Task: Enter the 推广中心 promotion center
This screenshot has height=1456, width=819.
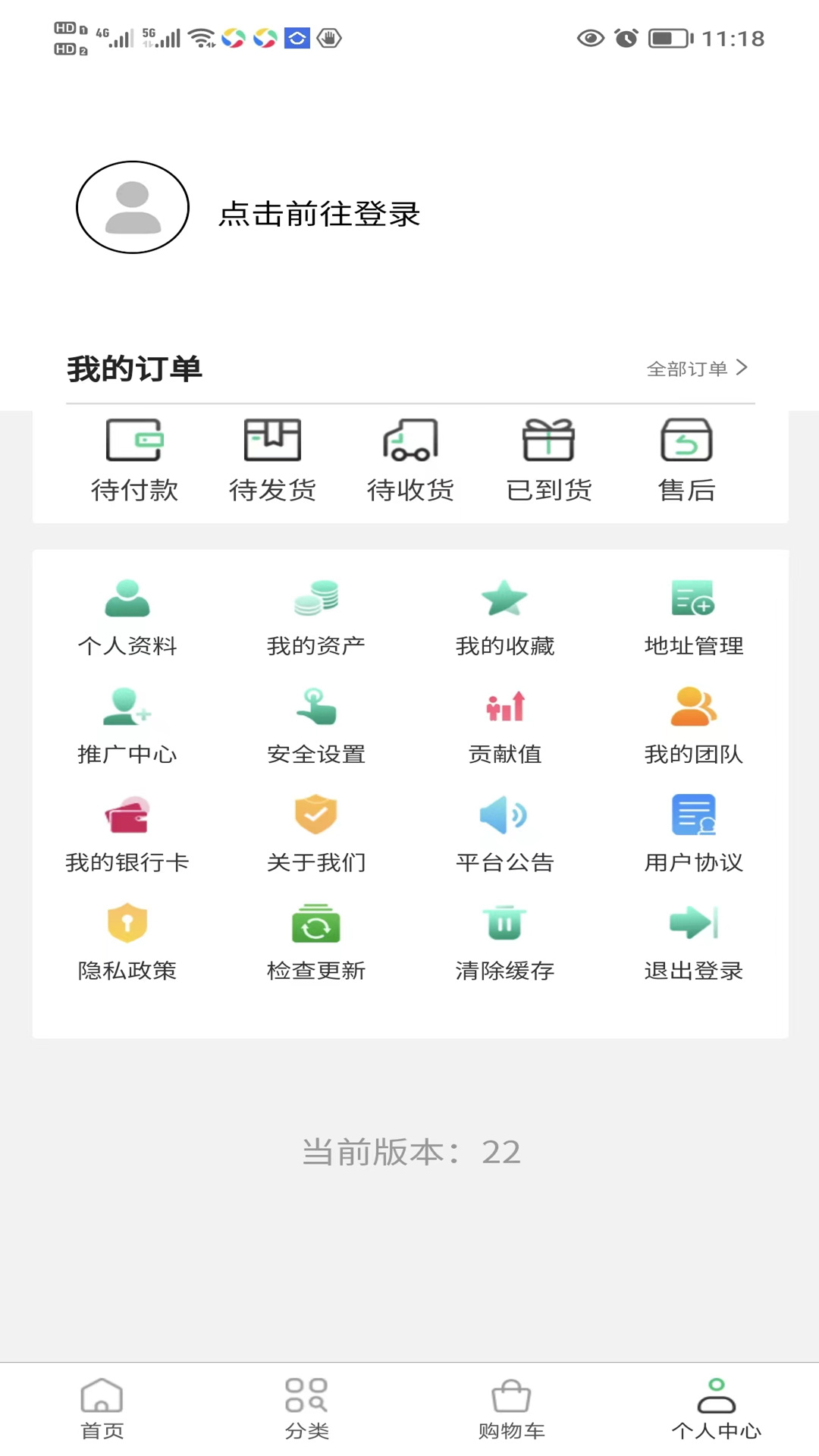Action: [127, 724]
